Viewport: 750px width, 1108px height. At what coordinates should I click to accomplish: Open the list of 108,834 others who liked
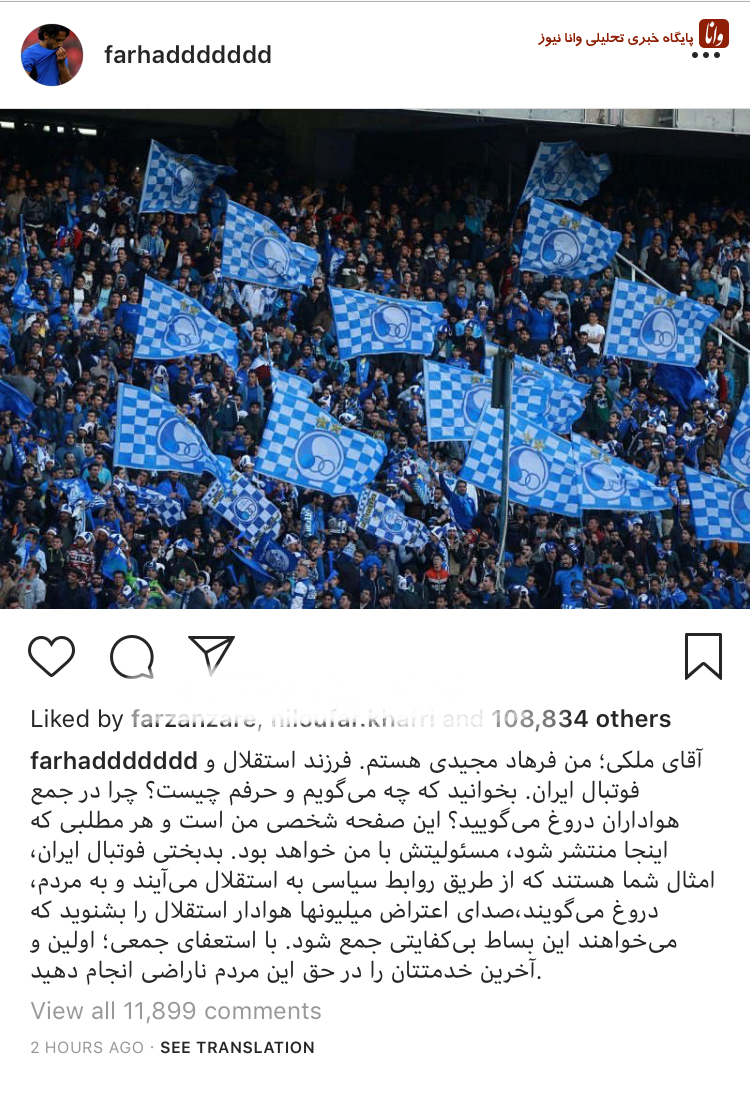[x=578, y=719]
